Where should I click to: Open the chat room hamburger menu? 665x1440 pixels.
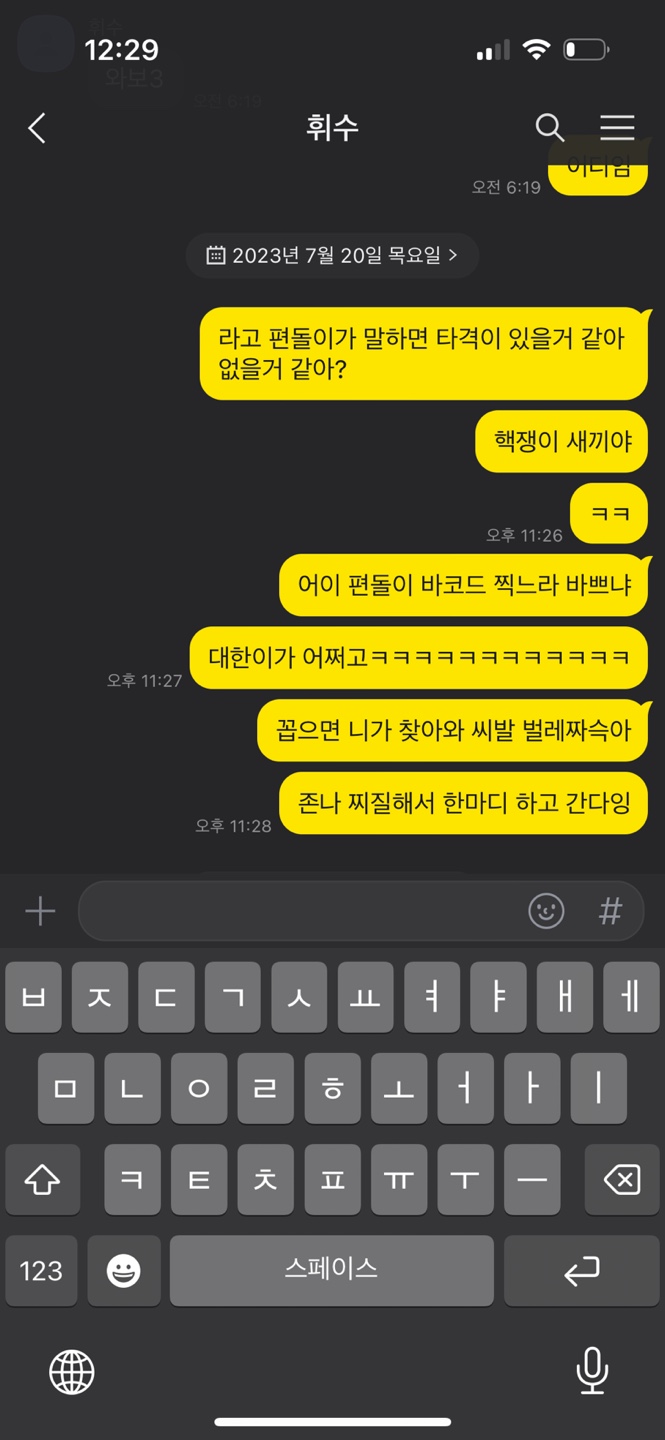617,128
